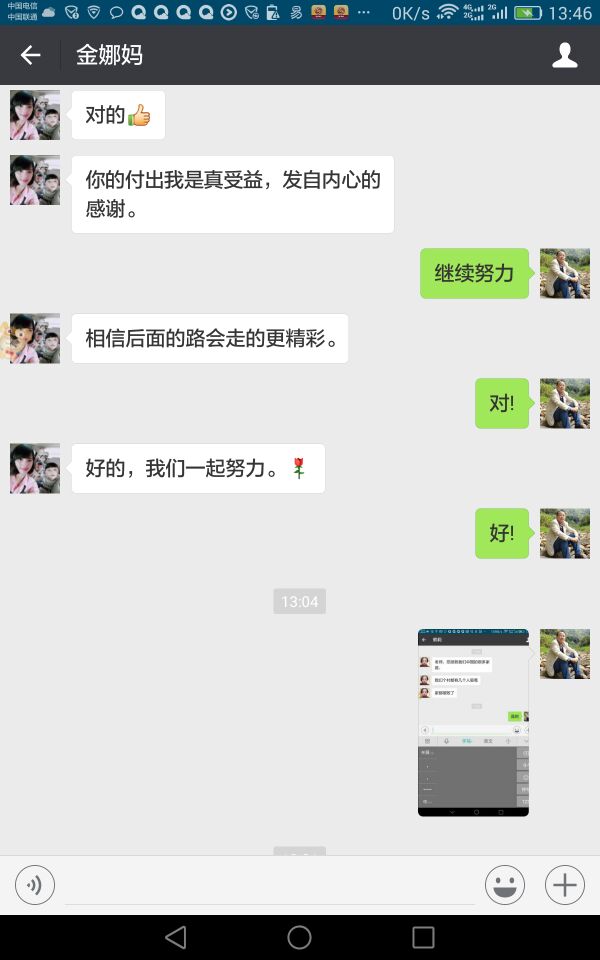This screenshot has height=960, width=600.
Task: Open the emoji picker
Action: coord(505,885)
